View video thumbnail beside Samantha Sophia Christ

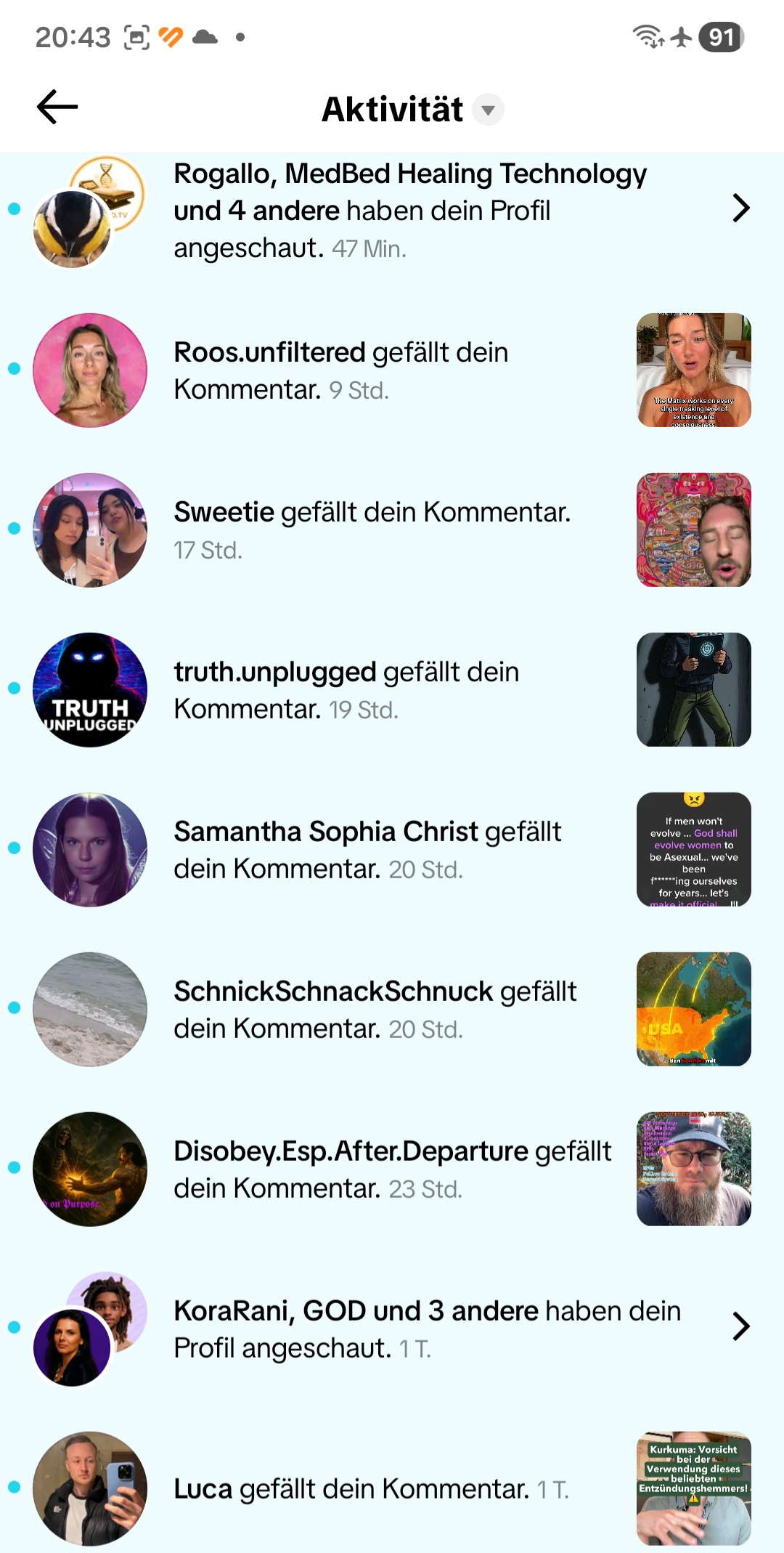point(693,850)
